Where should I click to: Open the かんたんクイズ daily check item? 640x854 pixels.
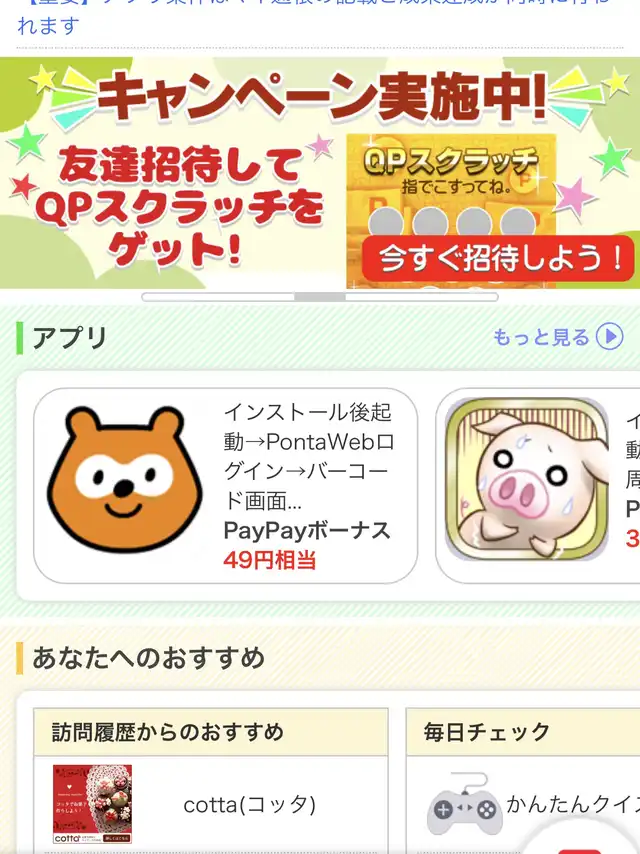(x=523, y=804)
